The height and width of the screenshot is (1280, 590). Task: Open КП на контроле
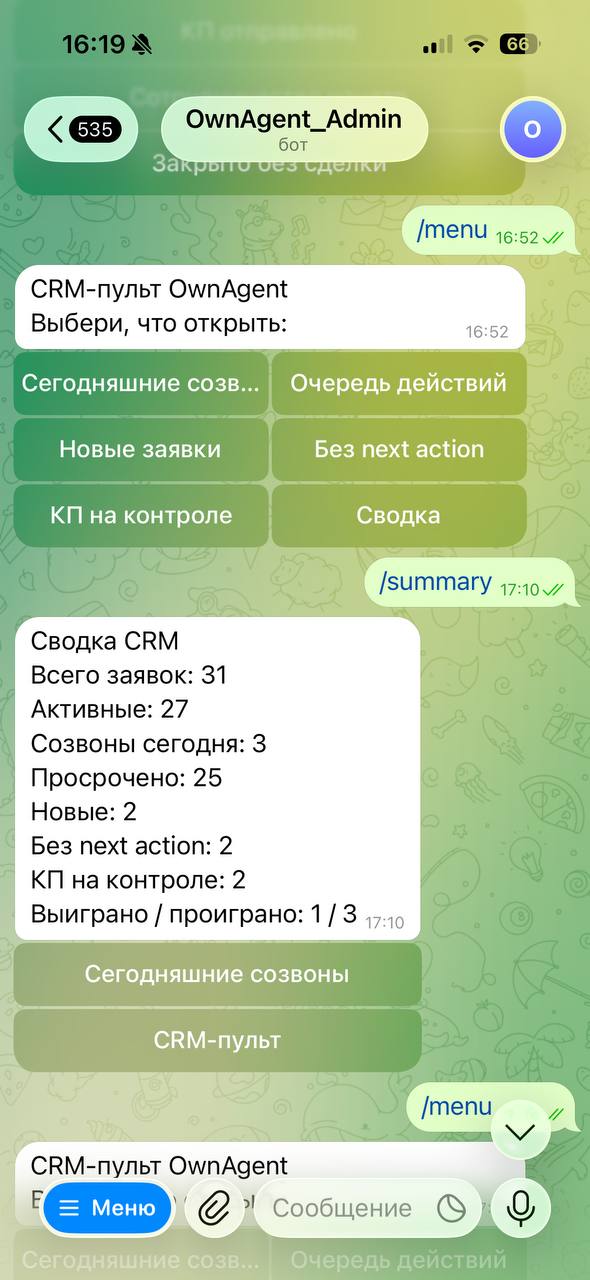tap(140, 515)
